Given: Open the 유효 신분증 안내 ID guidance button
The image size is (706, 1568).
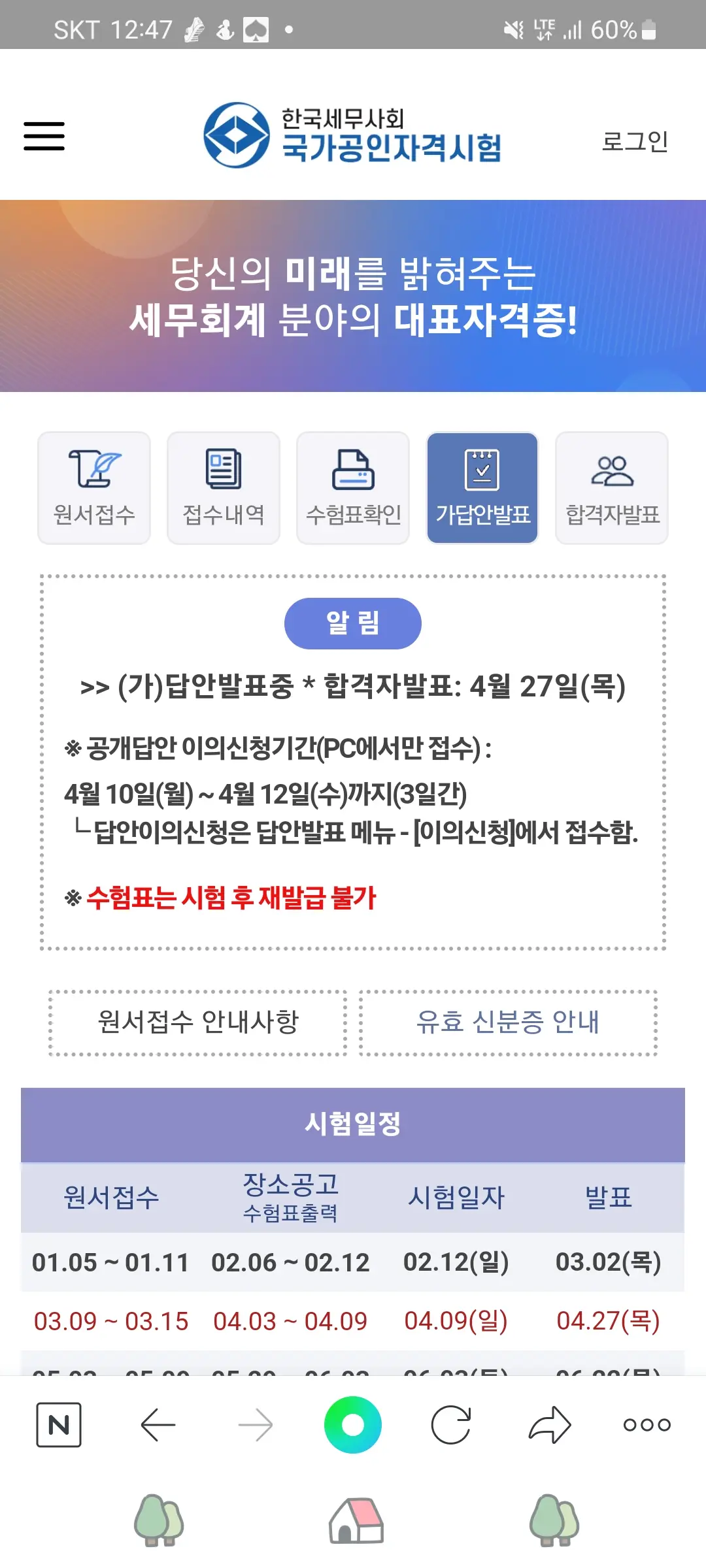Looking at the screenshot, I should (x=508, y=1022).
